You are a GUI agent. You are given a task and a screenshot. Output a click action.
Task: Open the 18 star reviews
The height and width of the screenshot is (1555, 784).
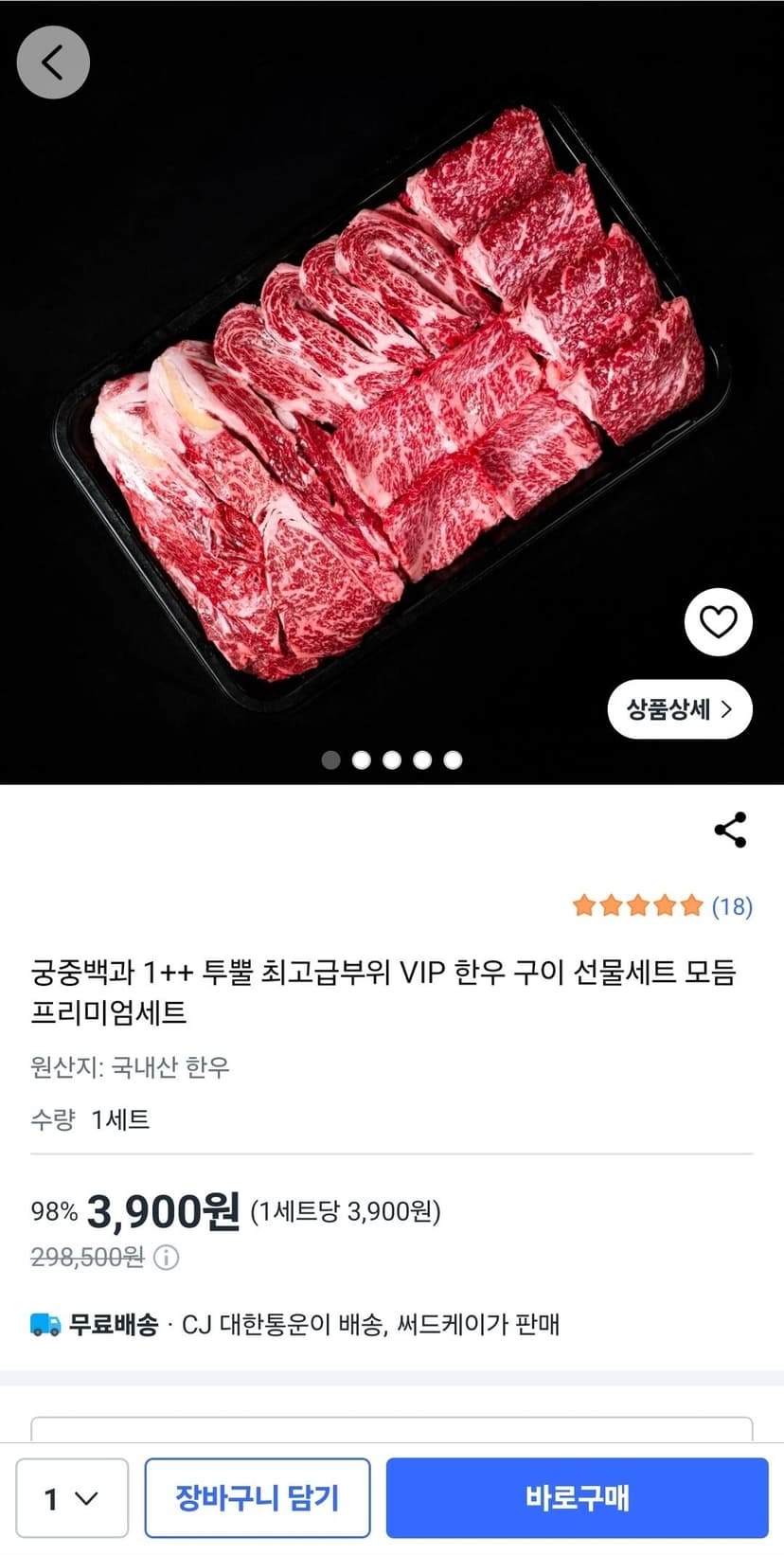click(663, 906)
